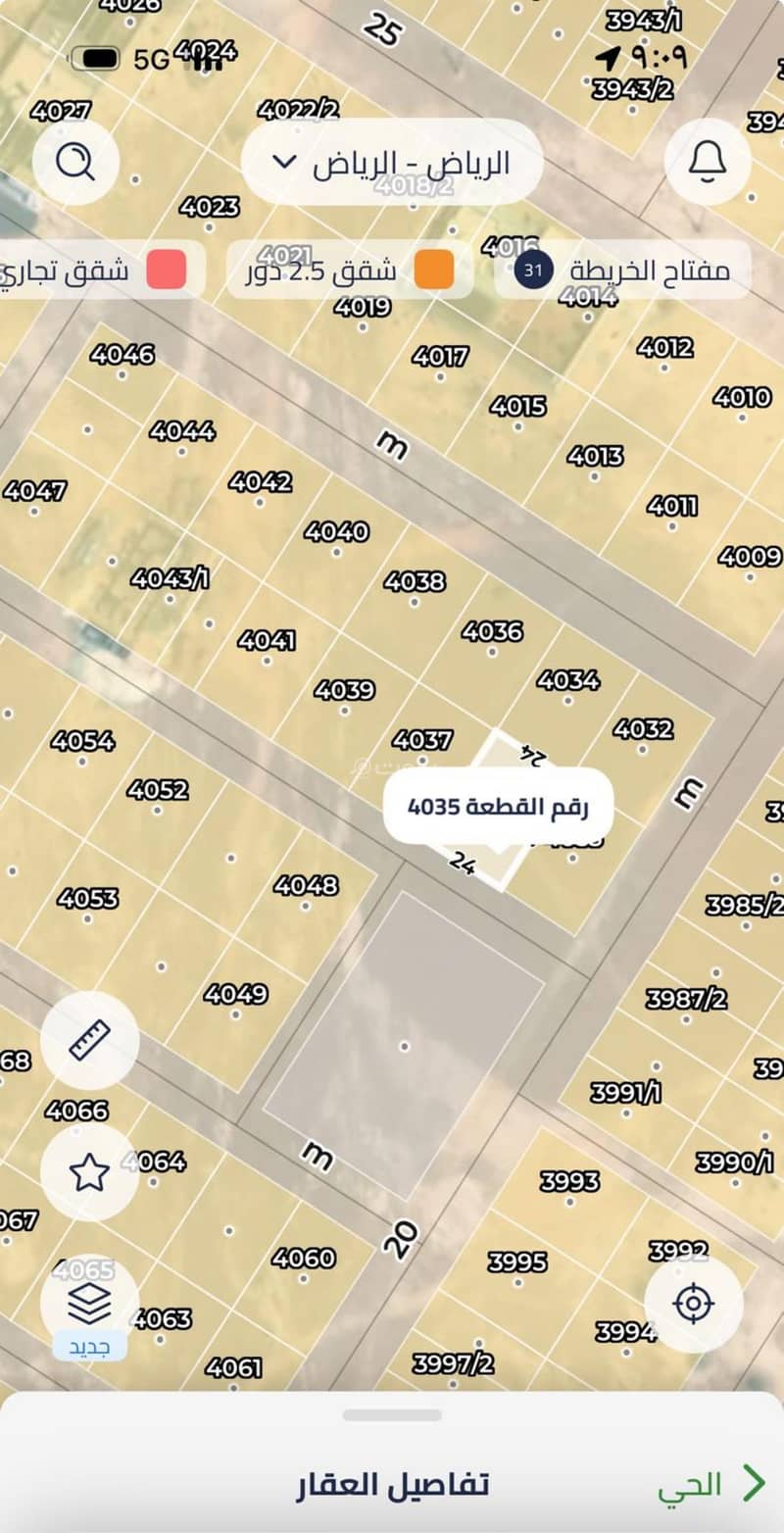Select the شقق تجاري legend chip
The width and height of the screenshot is (784, 1533).
click(x=98, y=270)
